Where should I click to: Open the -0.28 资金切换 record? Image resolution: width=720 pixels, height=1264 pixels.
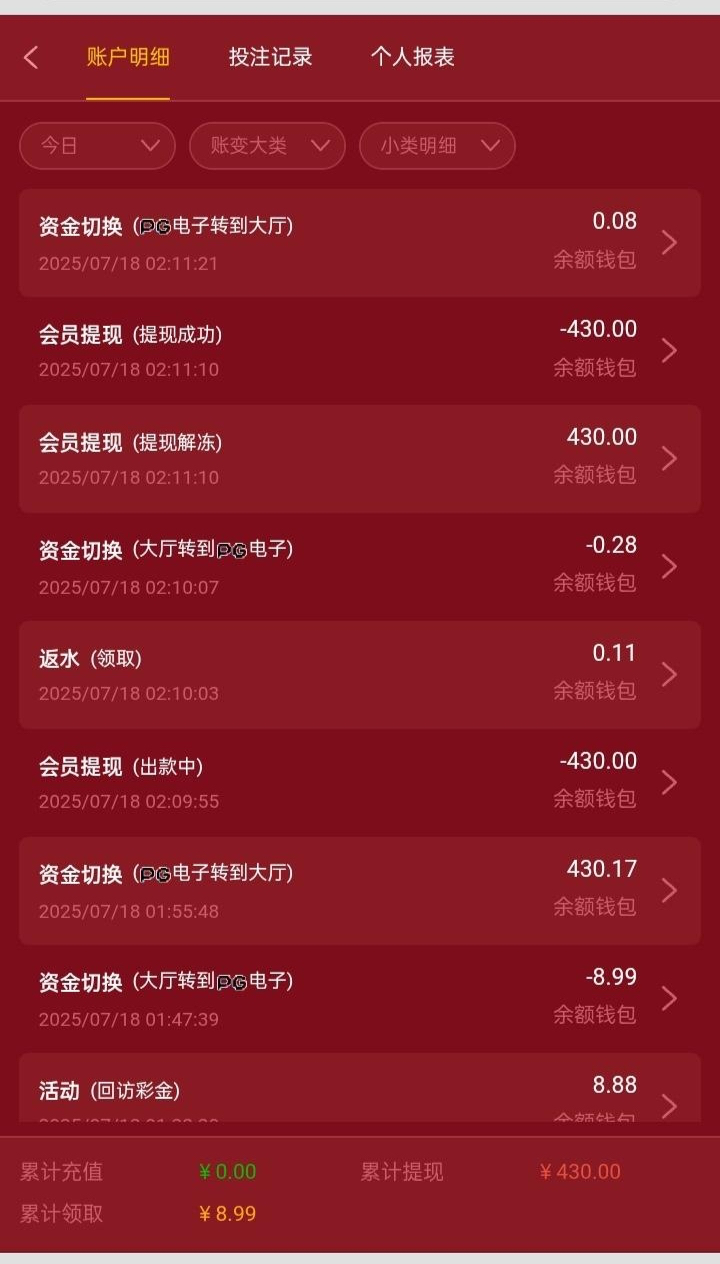tap(360, 567)
